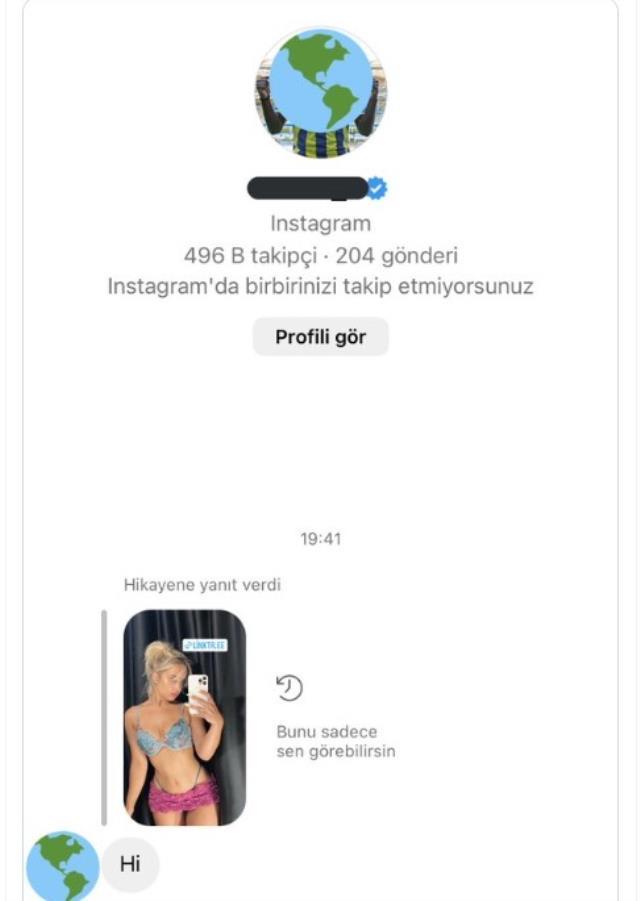Screen dimensions: 640x901
Task: Tap the sender's avatar beside "Hi"
Action: click(62, 864)
